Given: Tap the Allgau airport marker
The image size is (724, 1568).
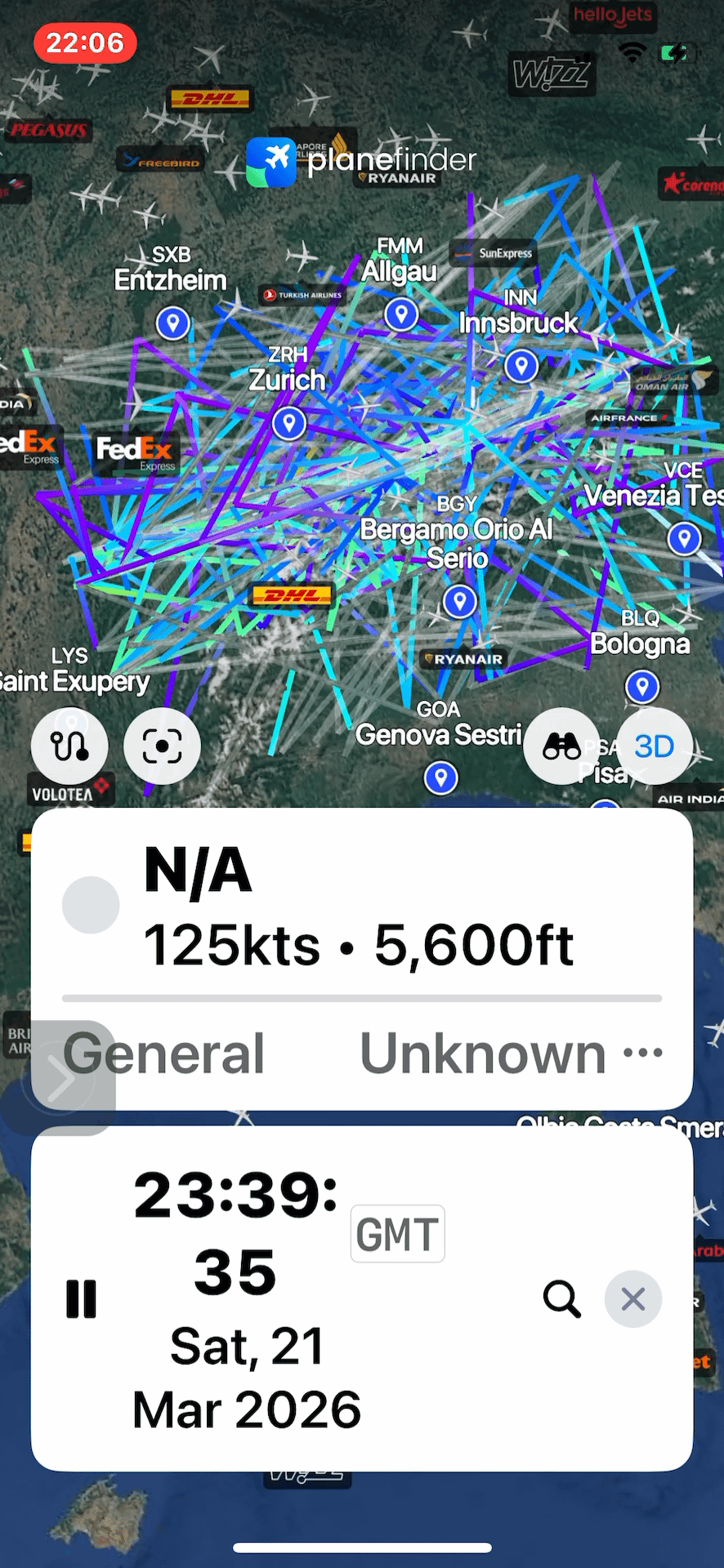Looking at the screenshot, I should click(401, 313).
